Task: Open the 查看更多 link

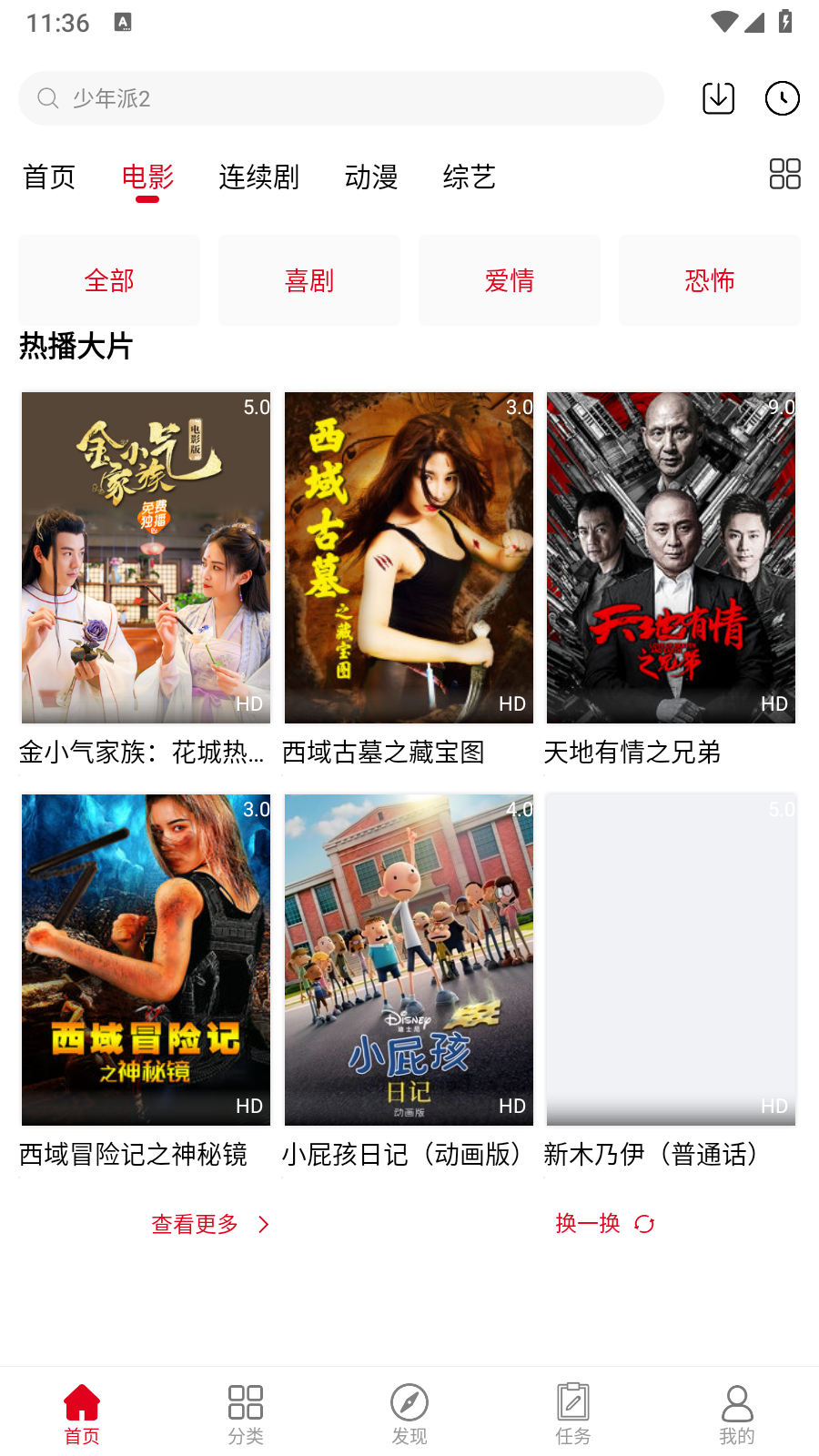Action: (x=195, y=1224)
